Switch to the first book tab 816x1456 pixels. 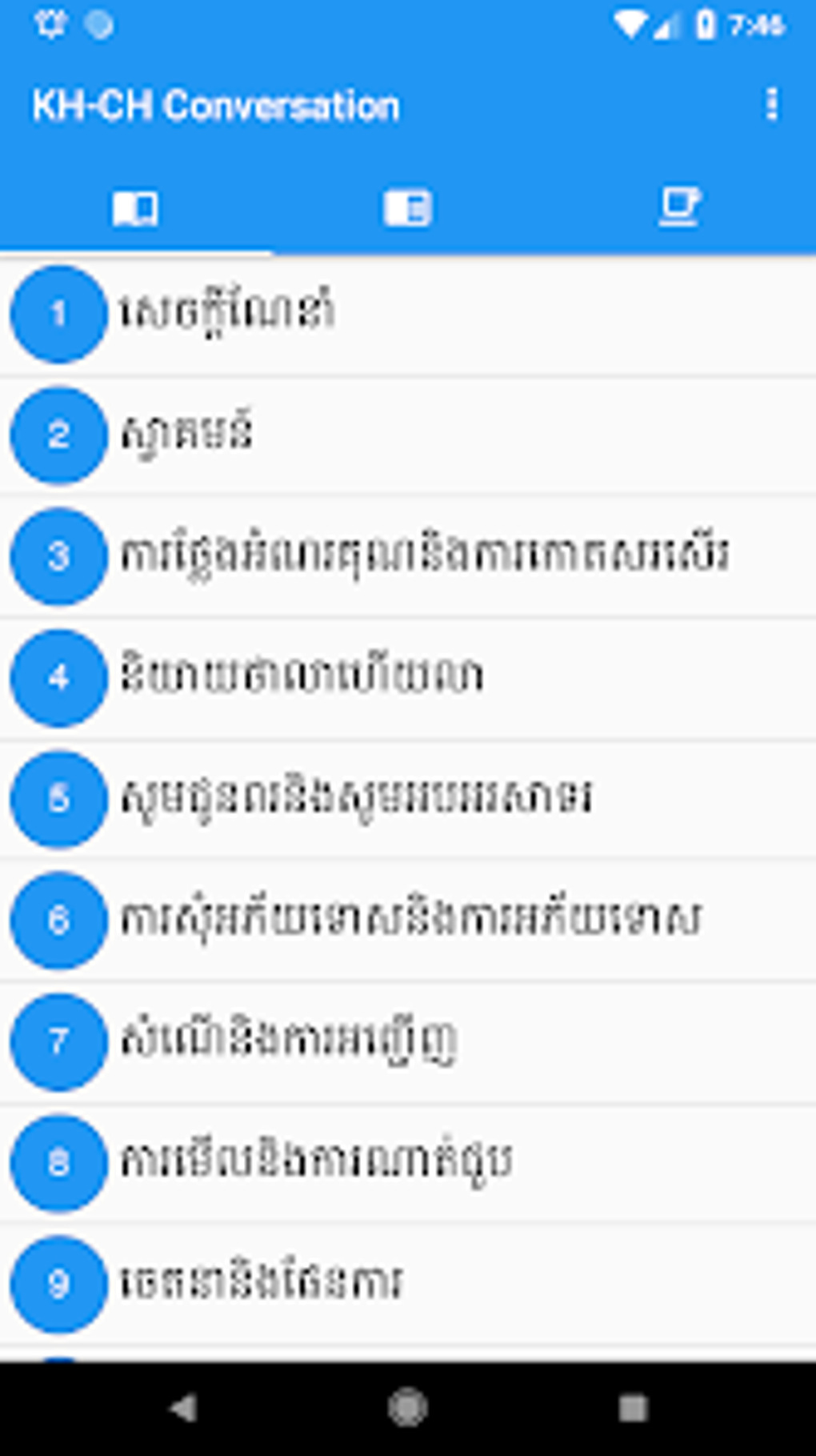[x=135, y=208]
